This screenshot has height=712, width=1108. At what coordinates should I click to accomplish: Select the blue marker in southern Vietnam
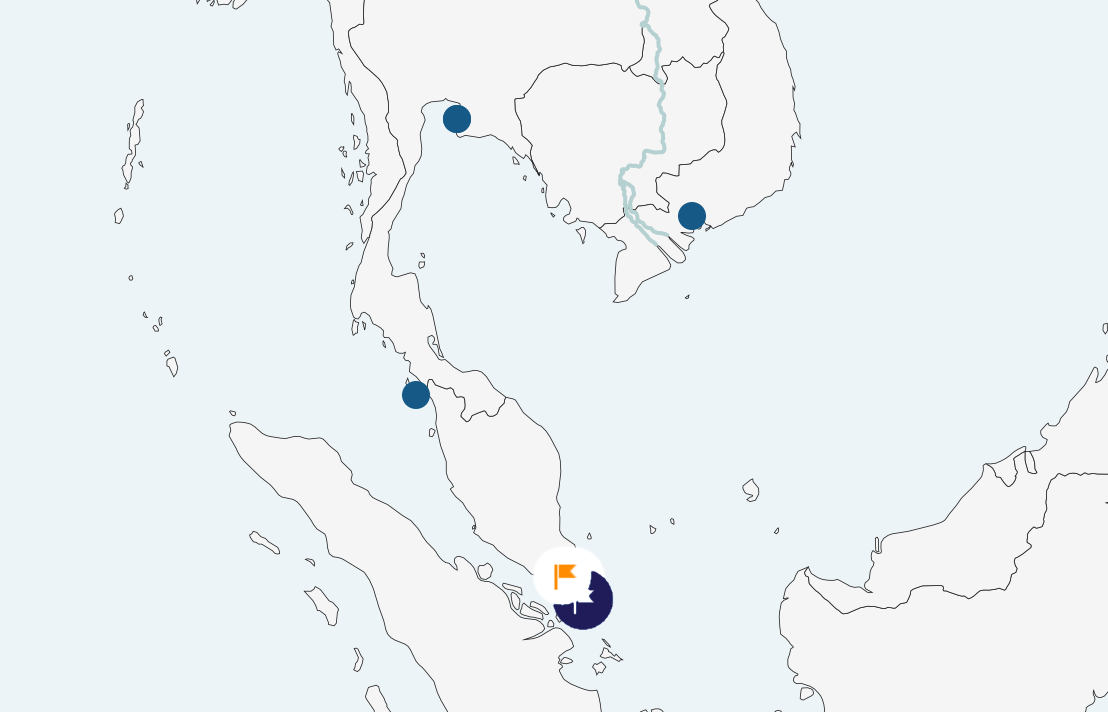coord(692,216)
